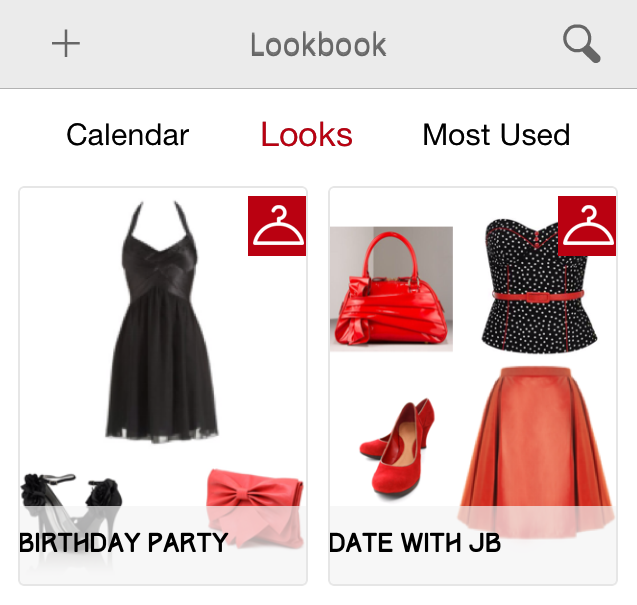
Task: Open the search magnifier
Action: pyautogui.click(x=581, y=44)
